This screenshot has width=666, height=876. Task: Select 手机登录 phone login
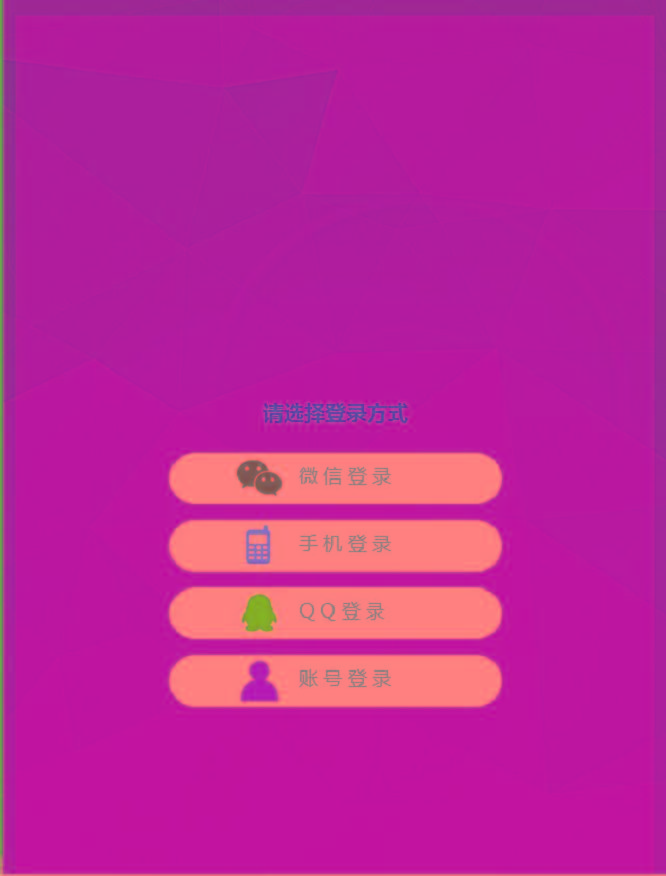click(x=335, y=545)
